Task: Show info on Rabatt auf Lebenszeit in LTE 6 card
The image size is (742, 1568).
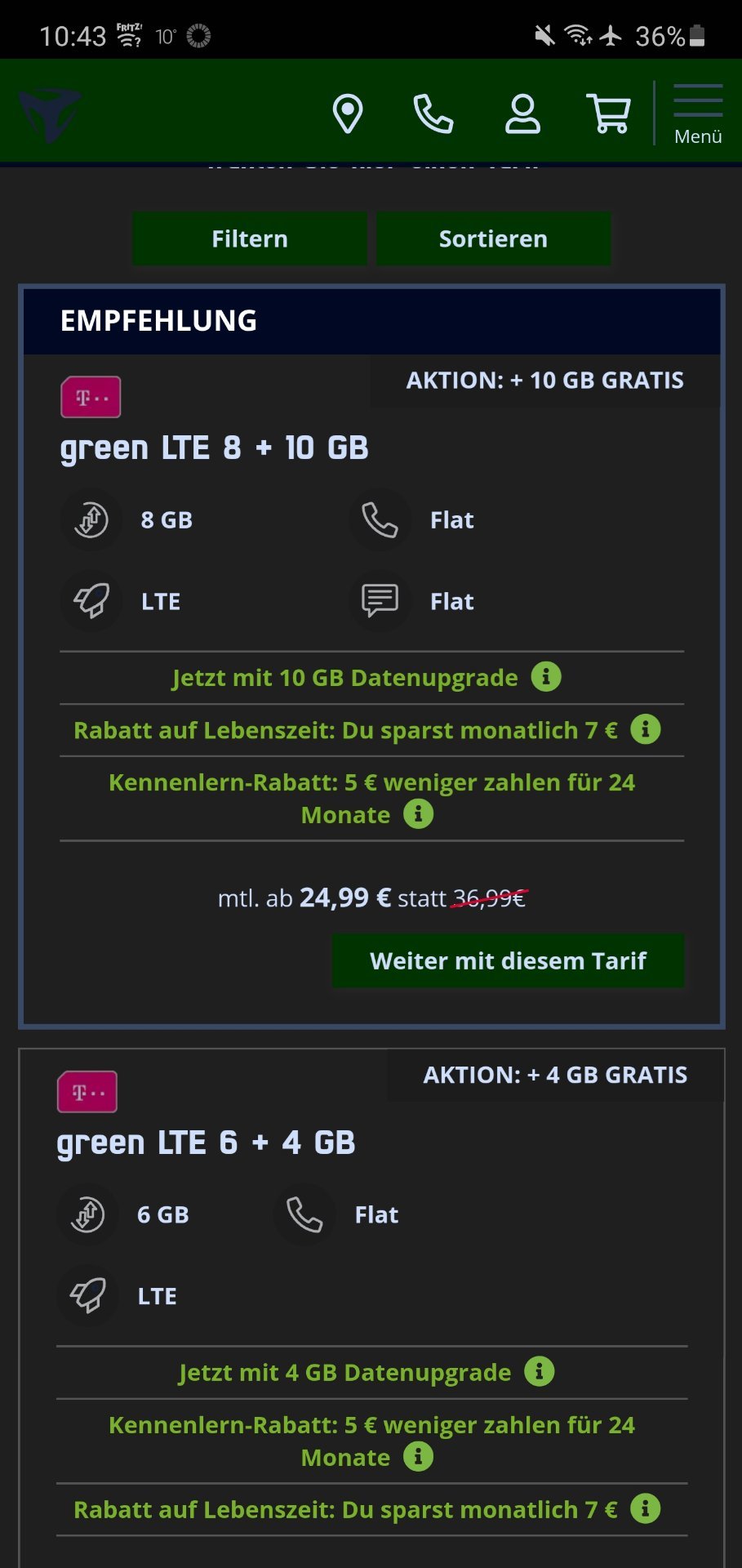Action: point(645,1508)
